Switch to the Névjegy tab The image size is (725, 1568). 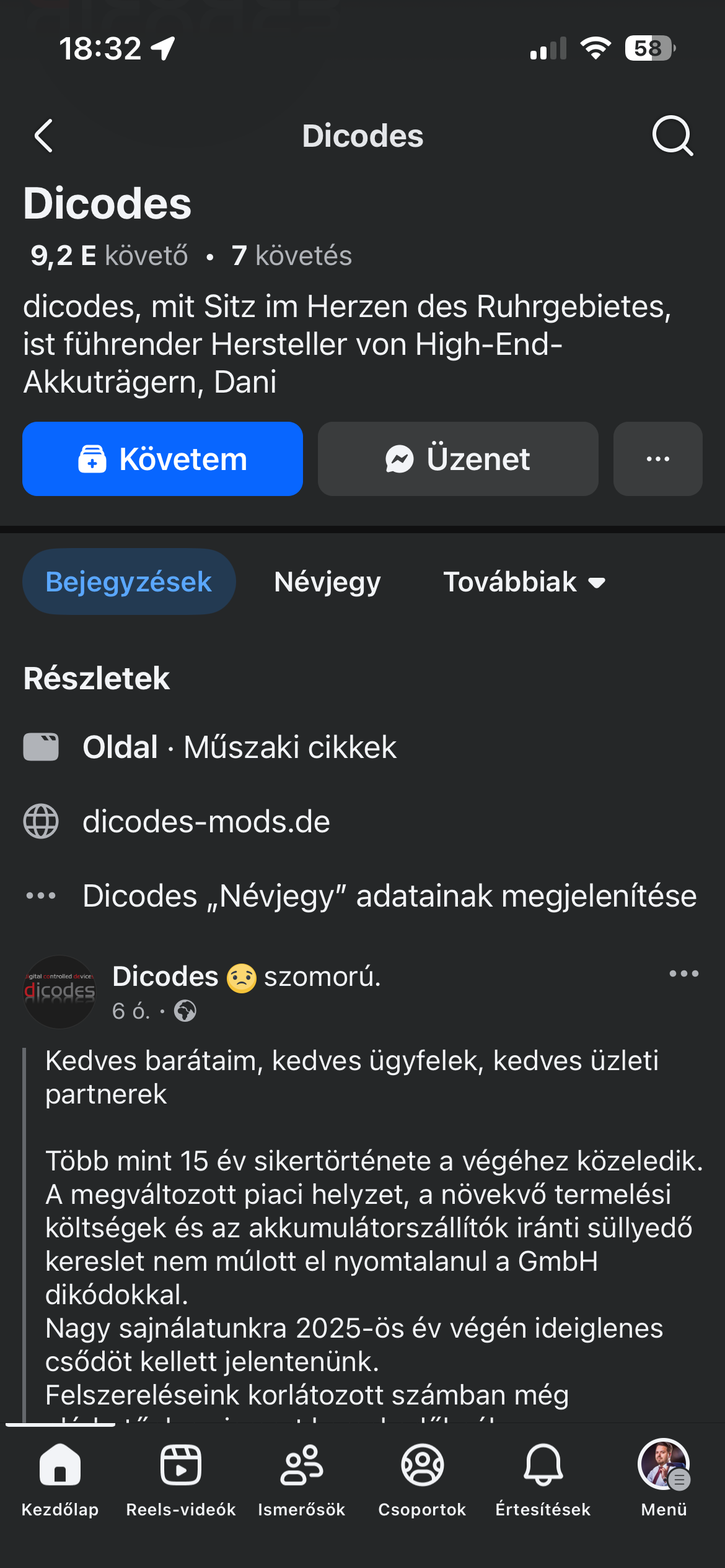pyautogui.click(x=327, y=581)
